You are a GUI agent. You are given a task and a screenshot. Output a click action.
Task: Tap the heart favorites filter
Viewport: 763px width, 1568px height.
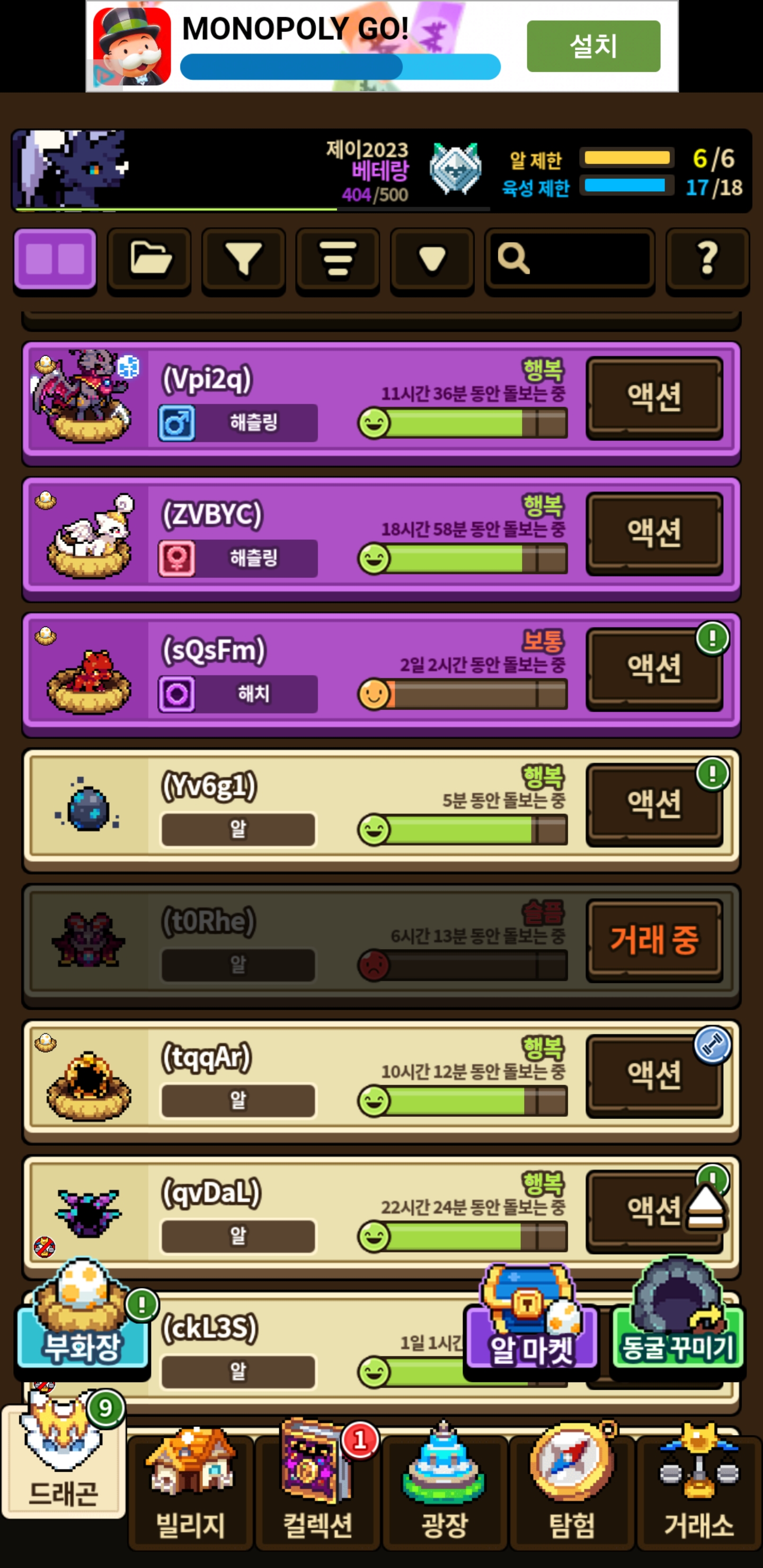(432, 260)
